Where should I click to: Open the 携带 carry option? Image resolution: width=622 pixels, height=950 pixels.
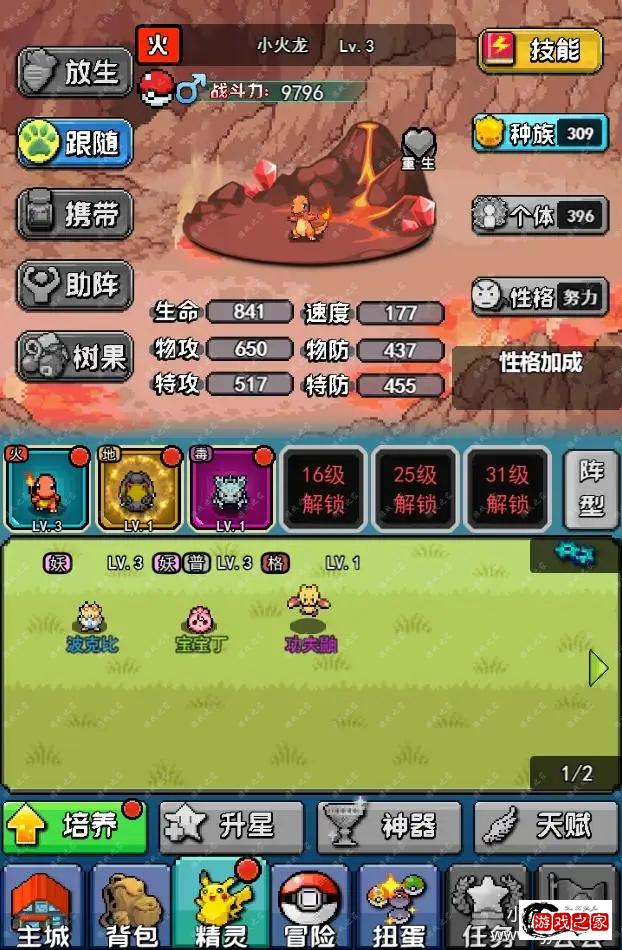click(74, 214)
